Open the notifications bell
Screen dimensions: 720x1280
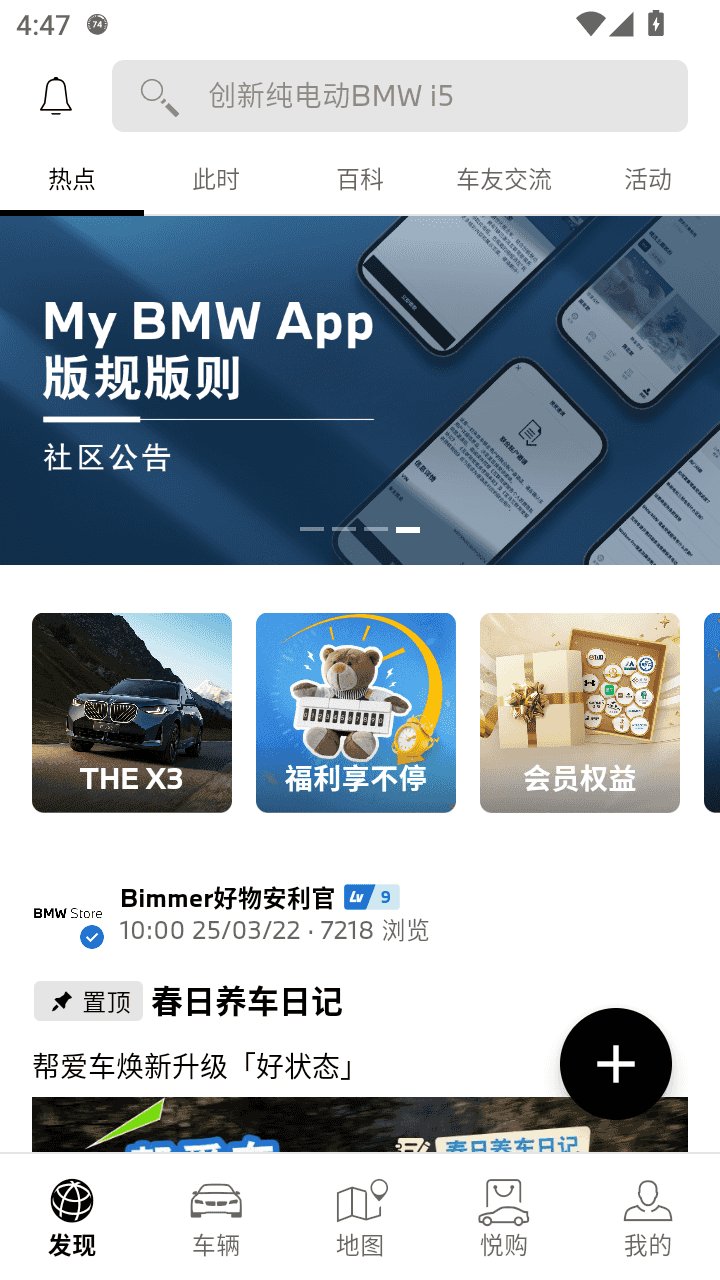click(56, 96)
